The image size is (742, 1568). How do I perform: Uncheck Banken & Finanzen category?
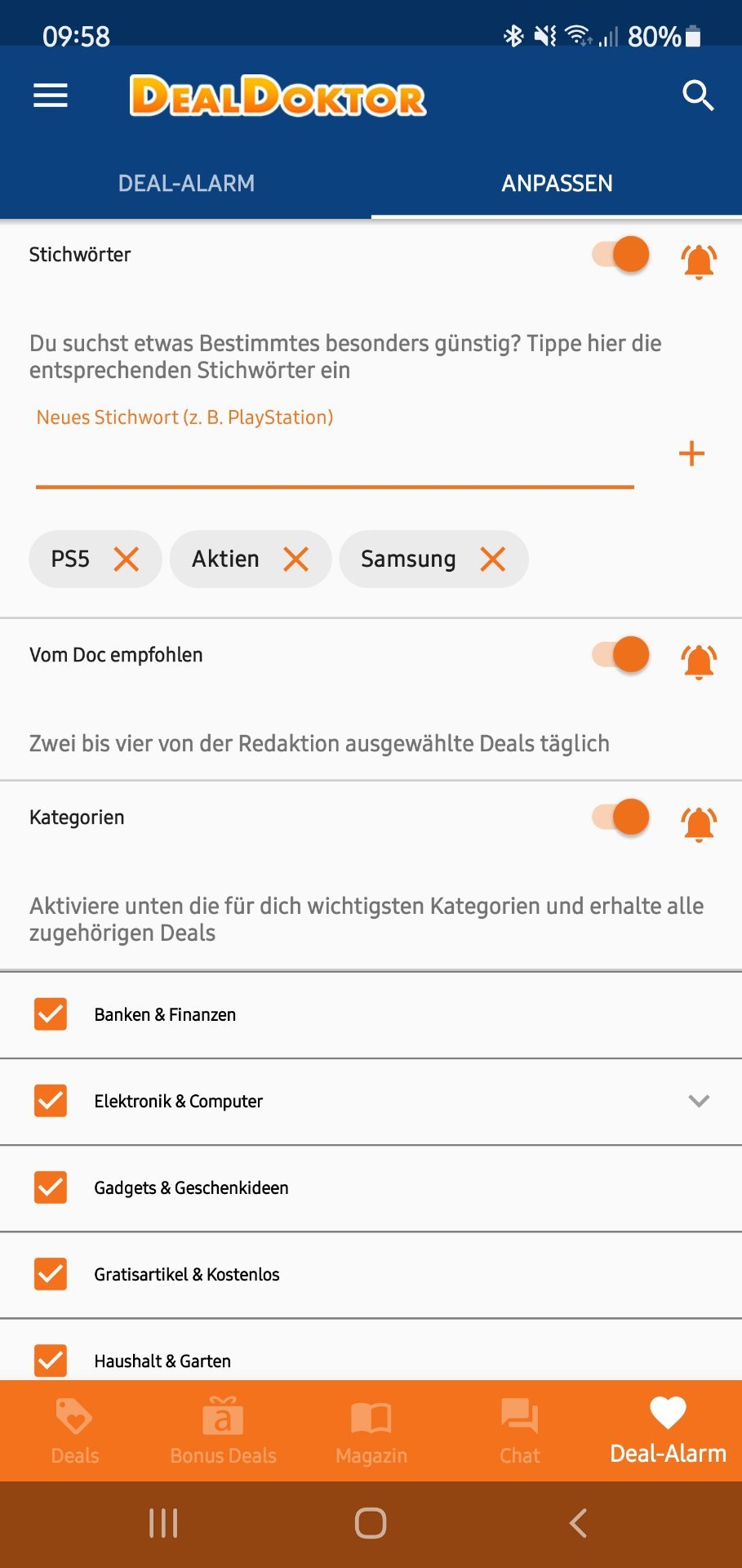point(51,1014)
